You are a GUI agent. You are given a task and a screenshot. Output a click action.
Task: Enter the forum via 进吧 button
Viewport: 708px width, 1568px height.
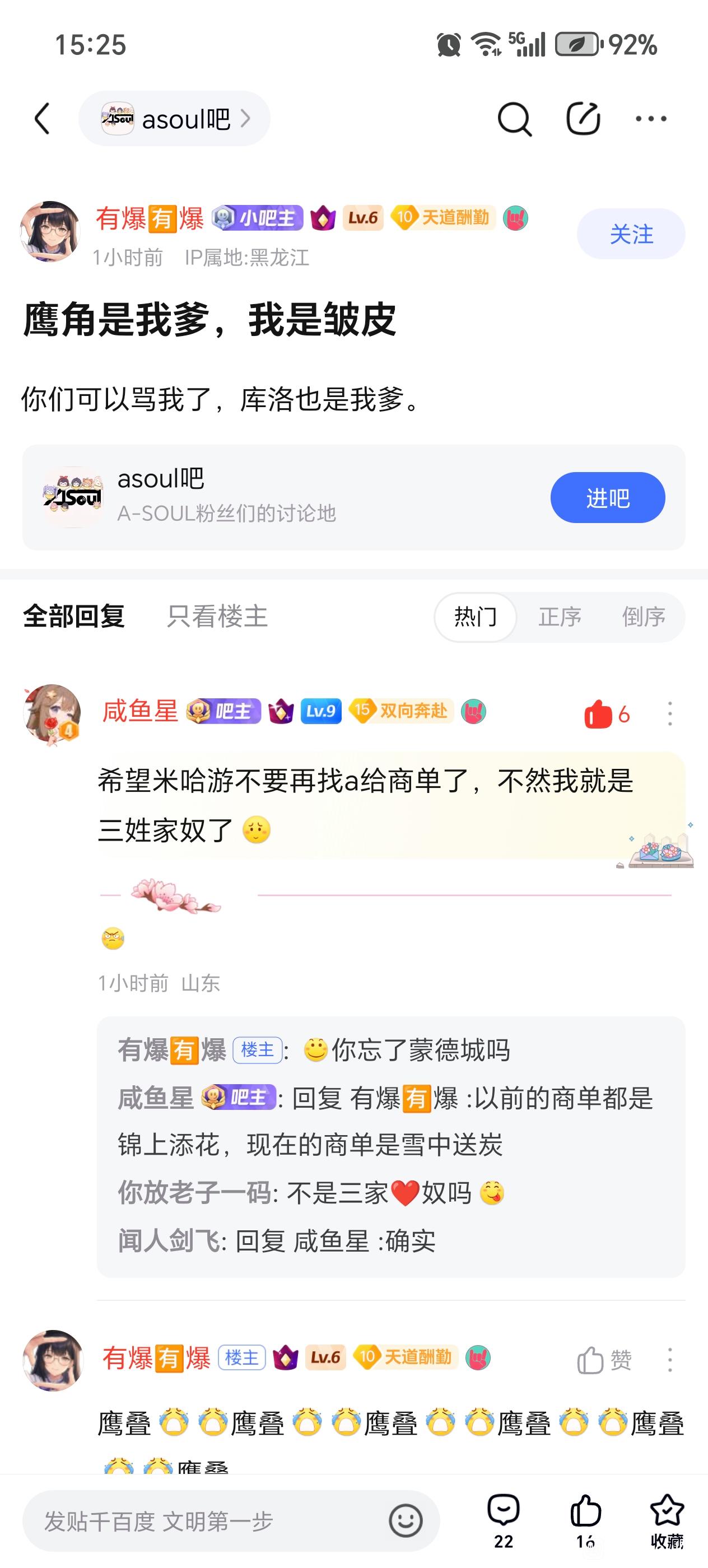608,497
